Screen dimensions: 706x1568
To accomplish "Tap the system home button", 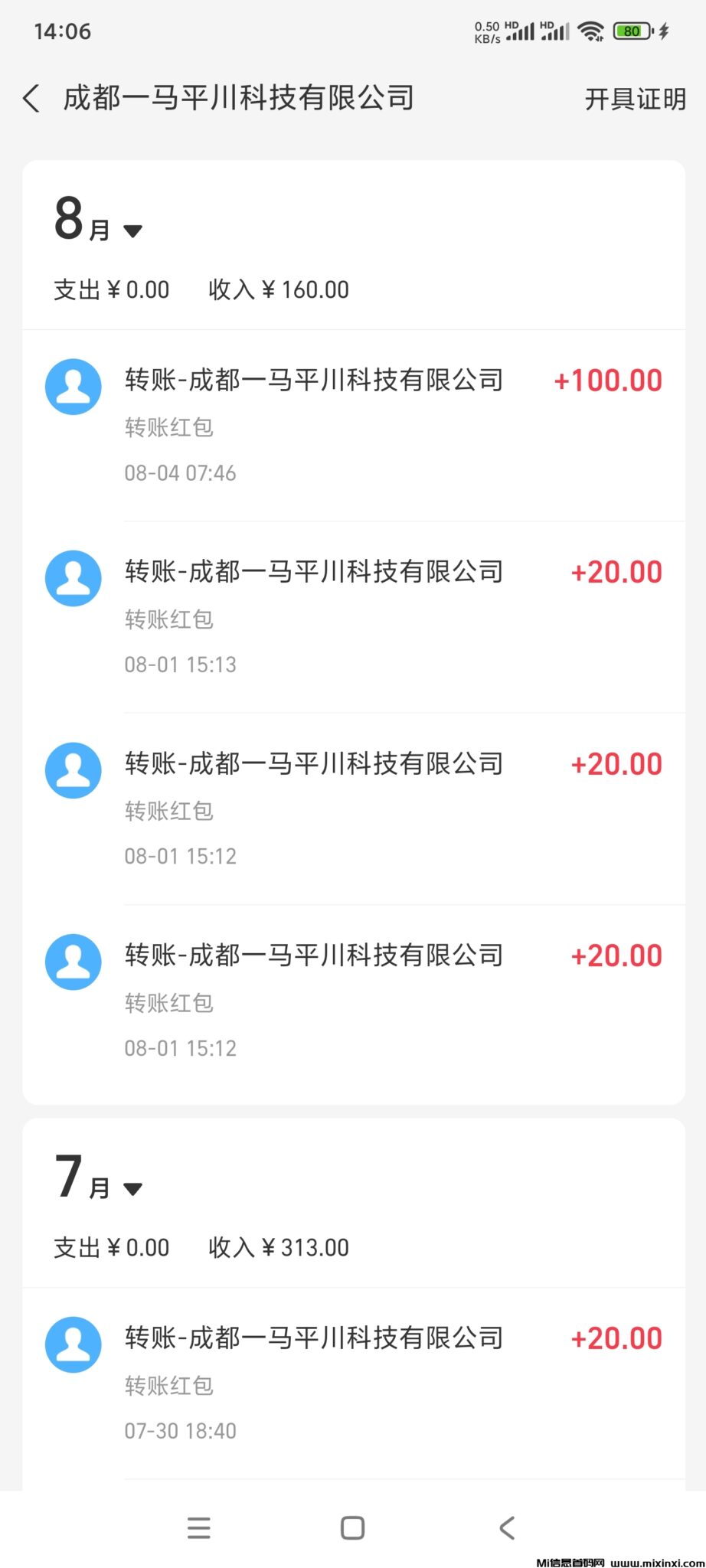I will pos(352,1527).
